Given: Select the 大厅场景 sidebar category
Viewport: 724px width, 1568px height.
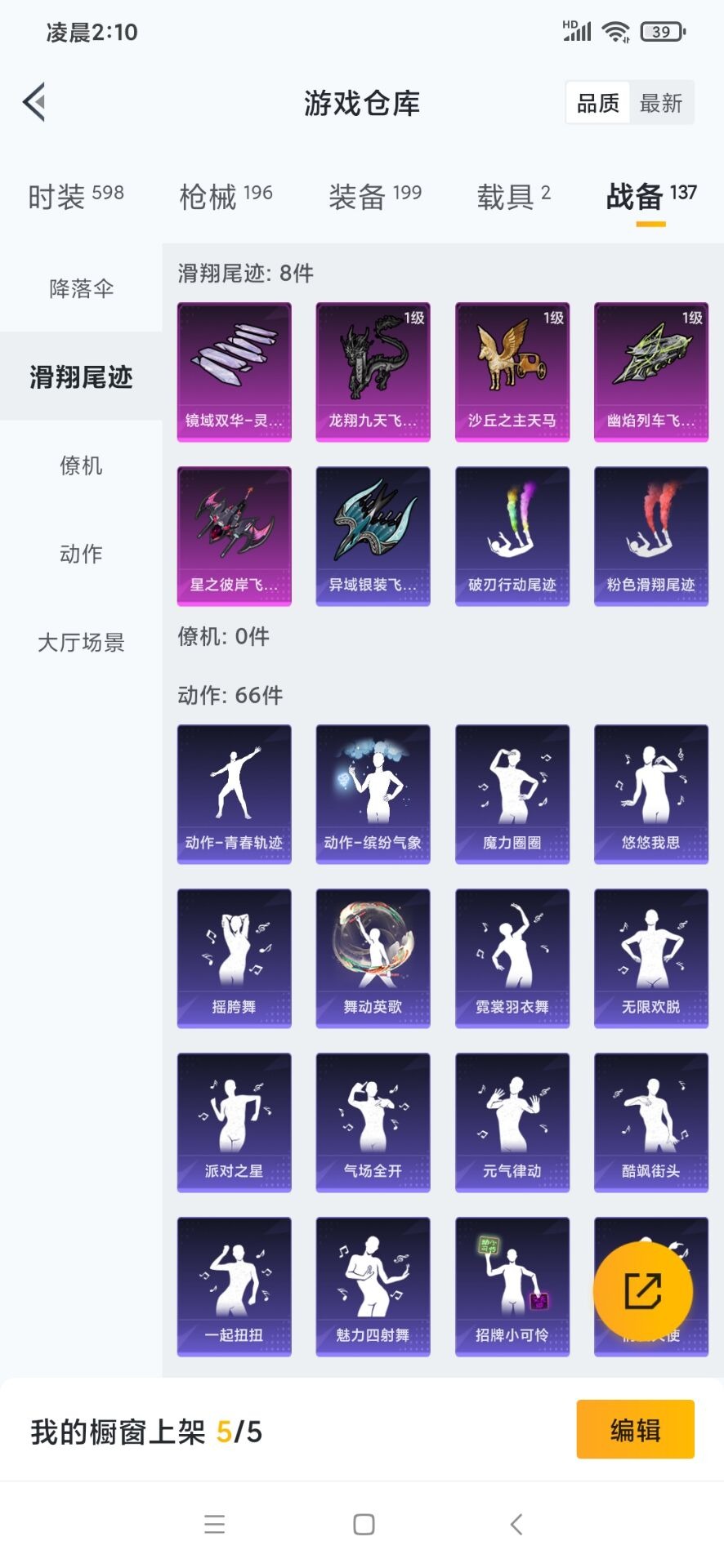Looking at the screenshot, I should click(x=80, y=643).
